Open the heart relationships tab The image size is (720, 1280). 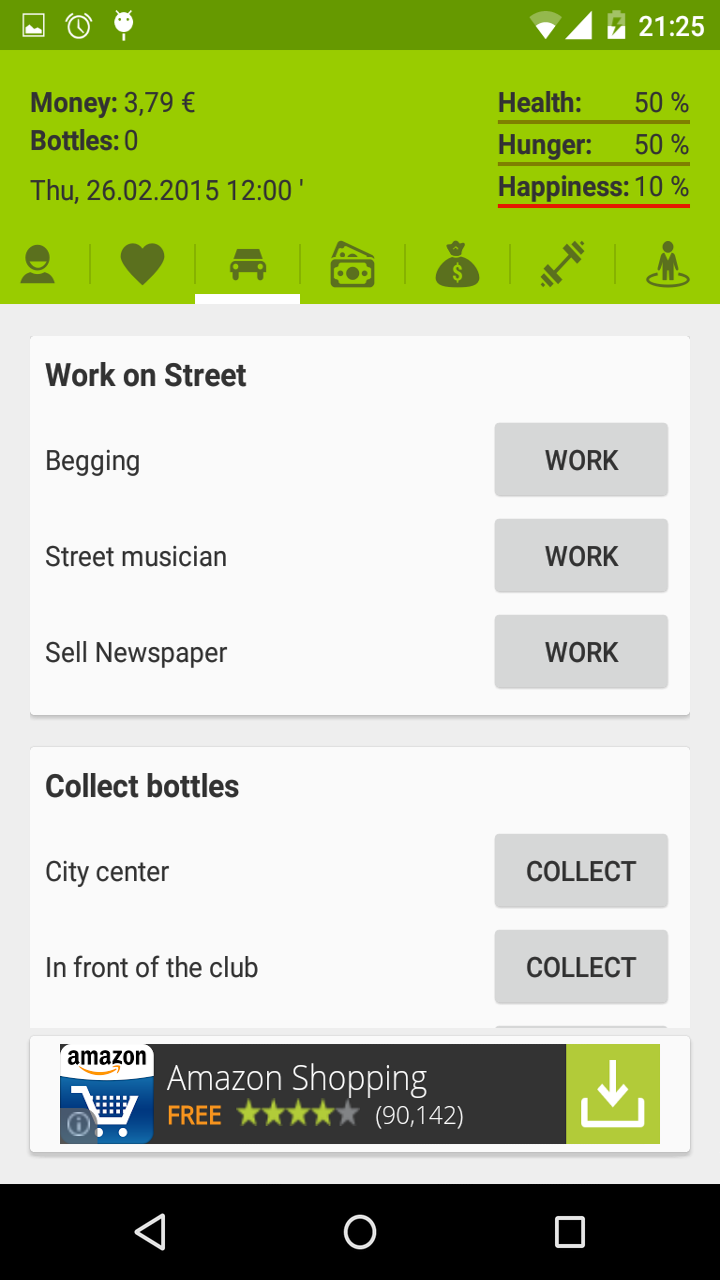[x=142, y=263]
